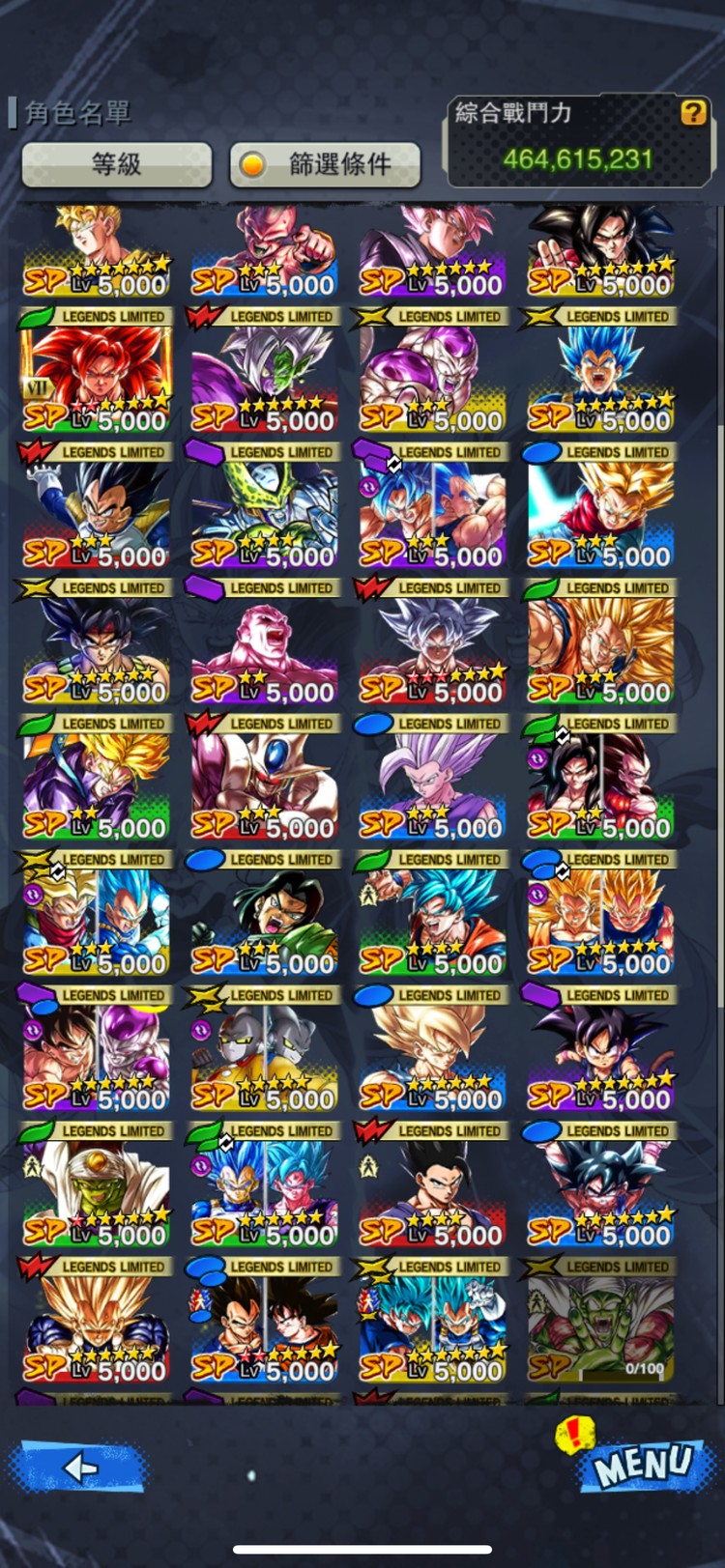Go back with the blue arrow button
The width and height of the screenshot is (725, 1568).
[79, 1468]
